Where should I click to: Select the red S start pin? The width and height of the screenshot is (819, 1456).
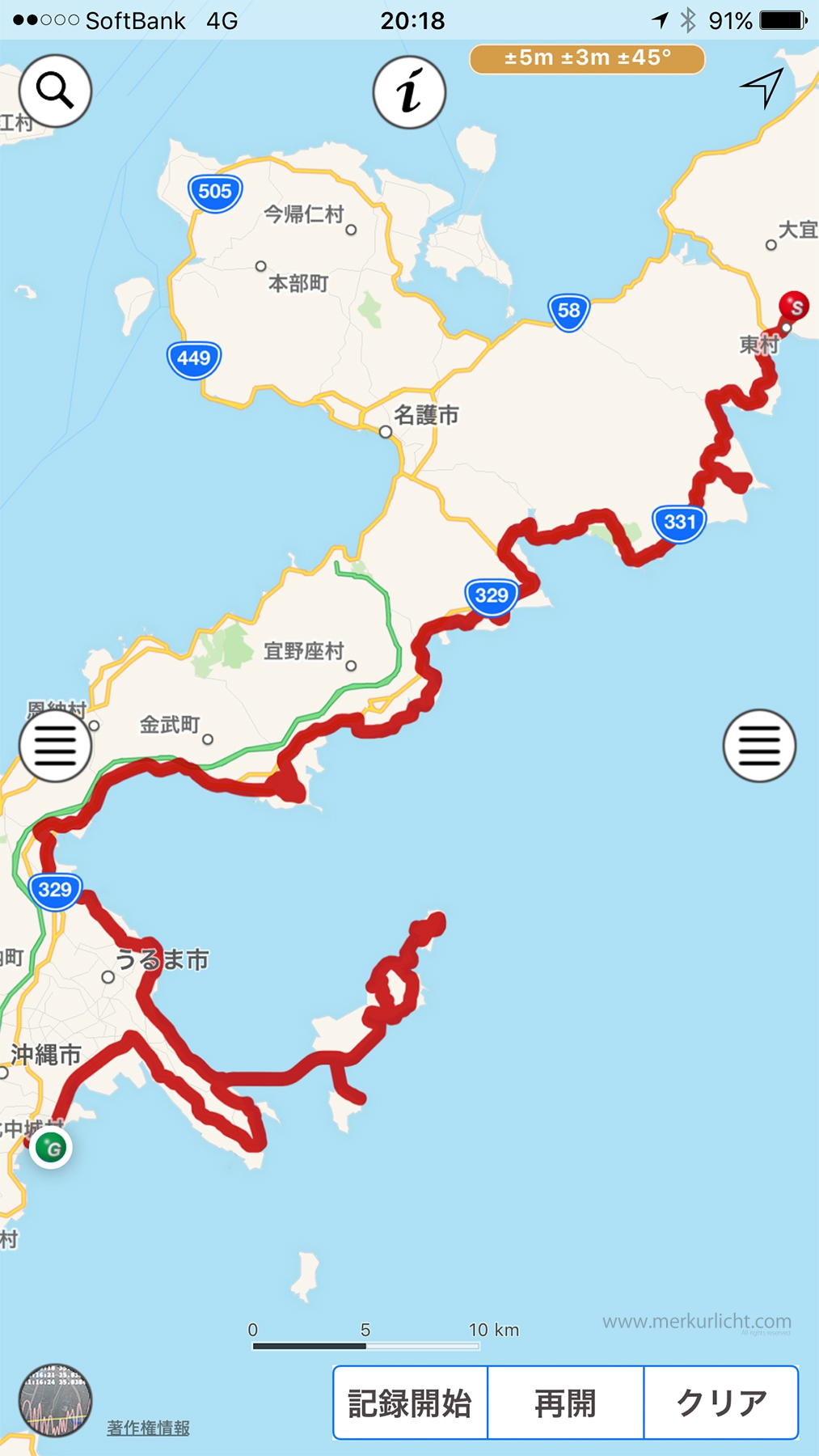coord(794,307)
